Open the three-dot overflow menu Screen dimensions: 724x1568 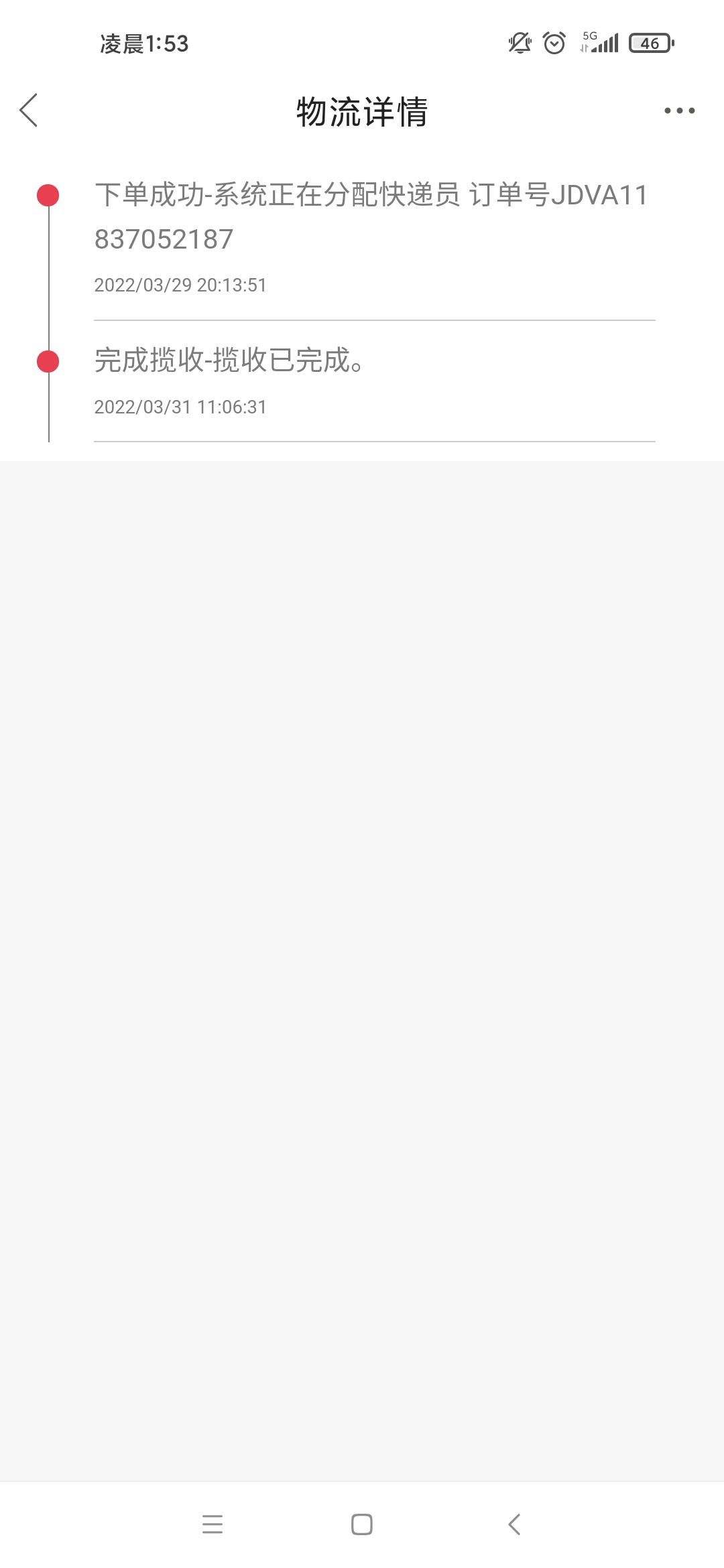679,111
